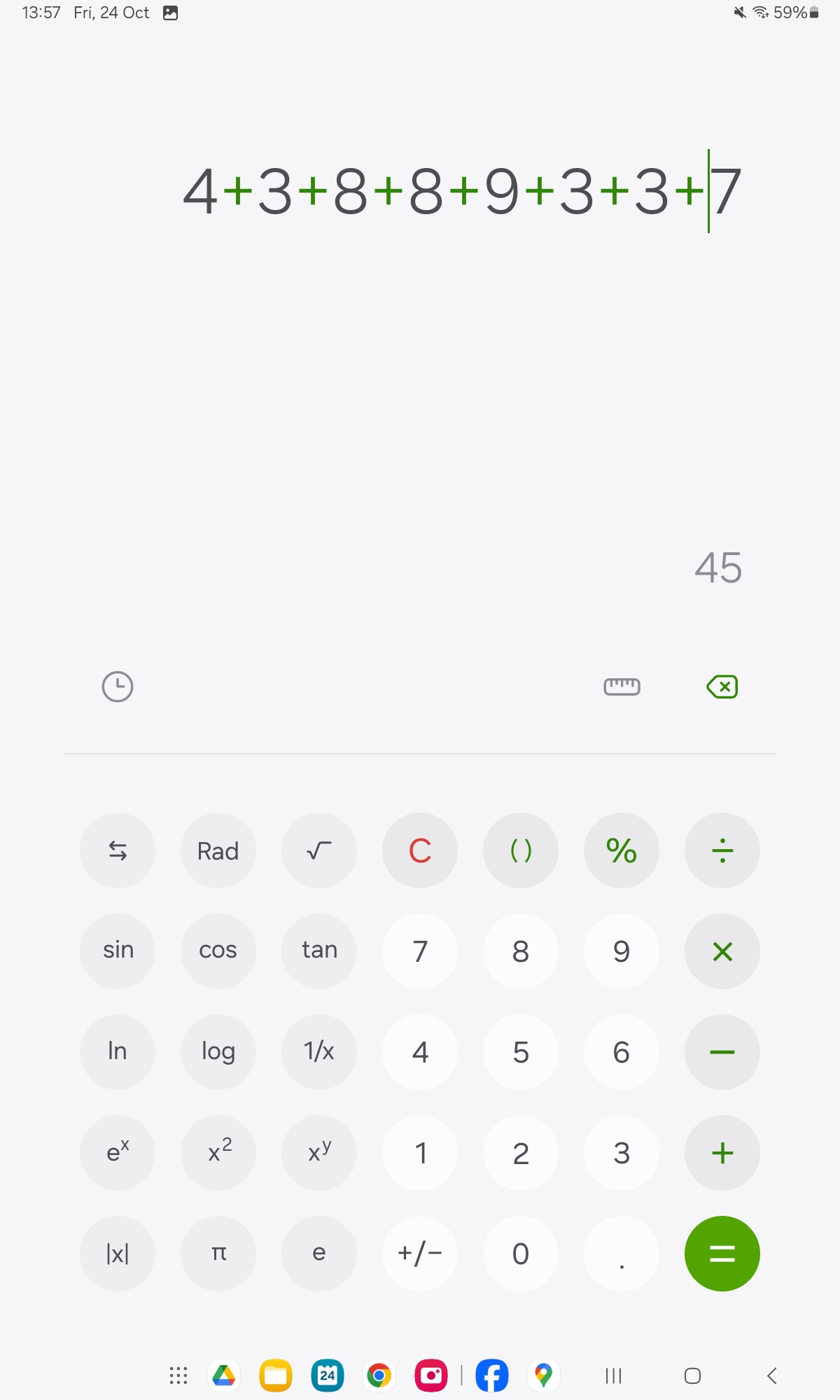Viewport: 840px width, 1400px height.
Task: Tap the +/− sign toggle key
Action: (420, 1254)
